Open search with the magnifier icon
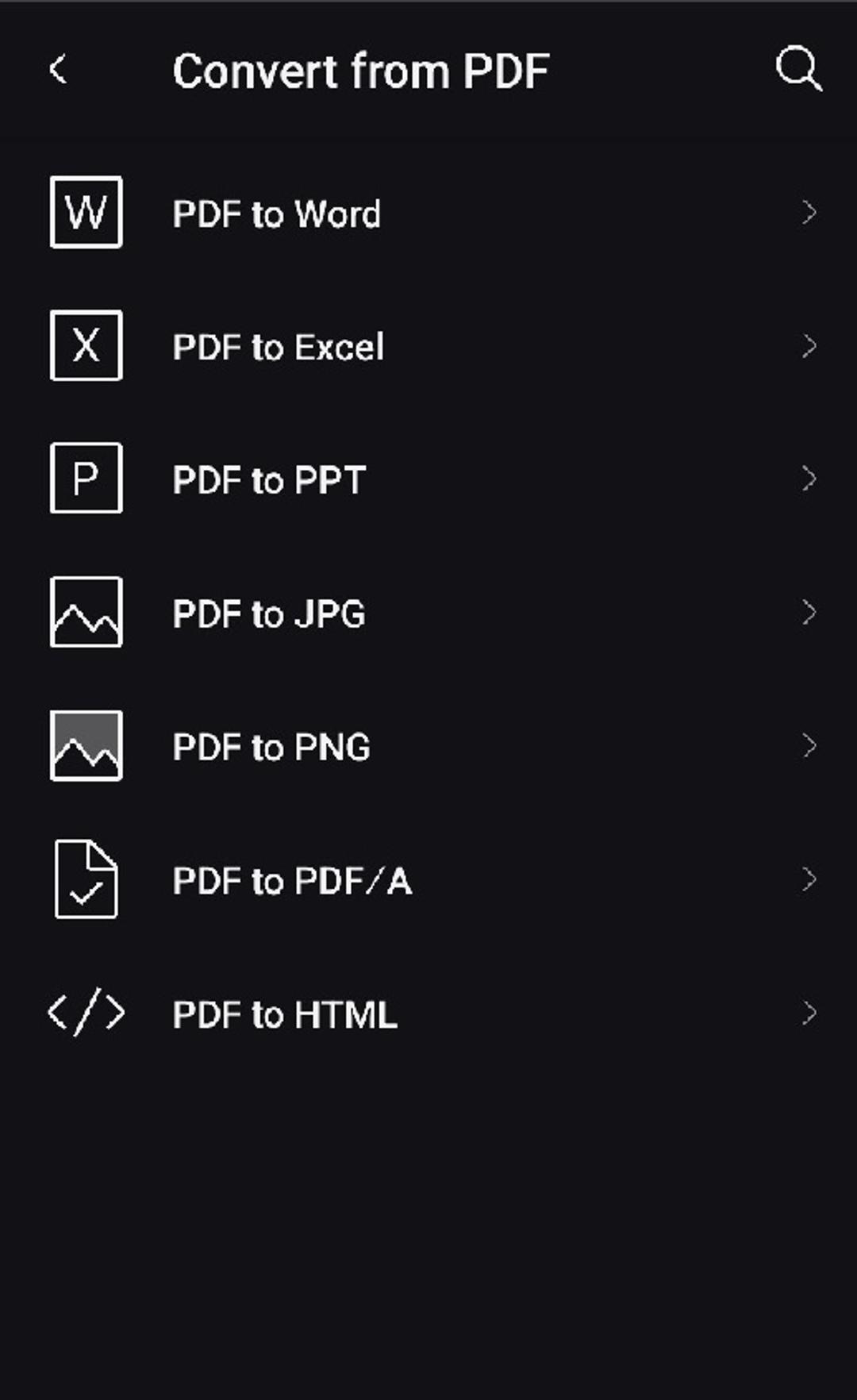Viewport: 857px width, 1400px height. pyautogui.click(x=798, y=71)
